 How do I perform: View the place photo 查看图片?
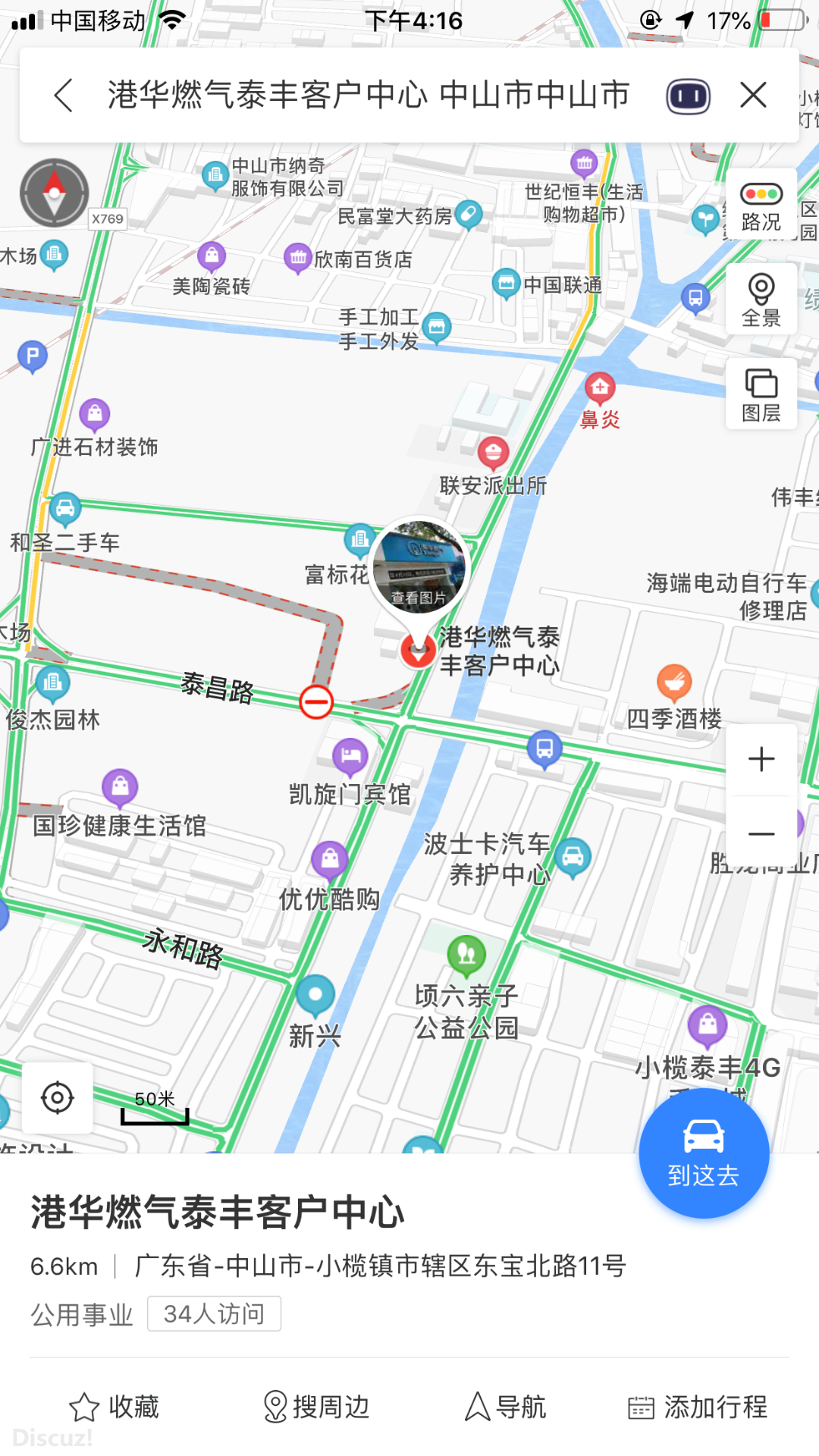[419, 567]
